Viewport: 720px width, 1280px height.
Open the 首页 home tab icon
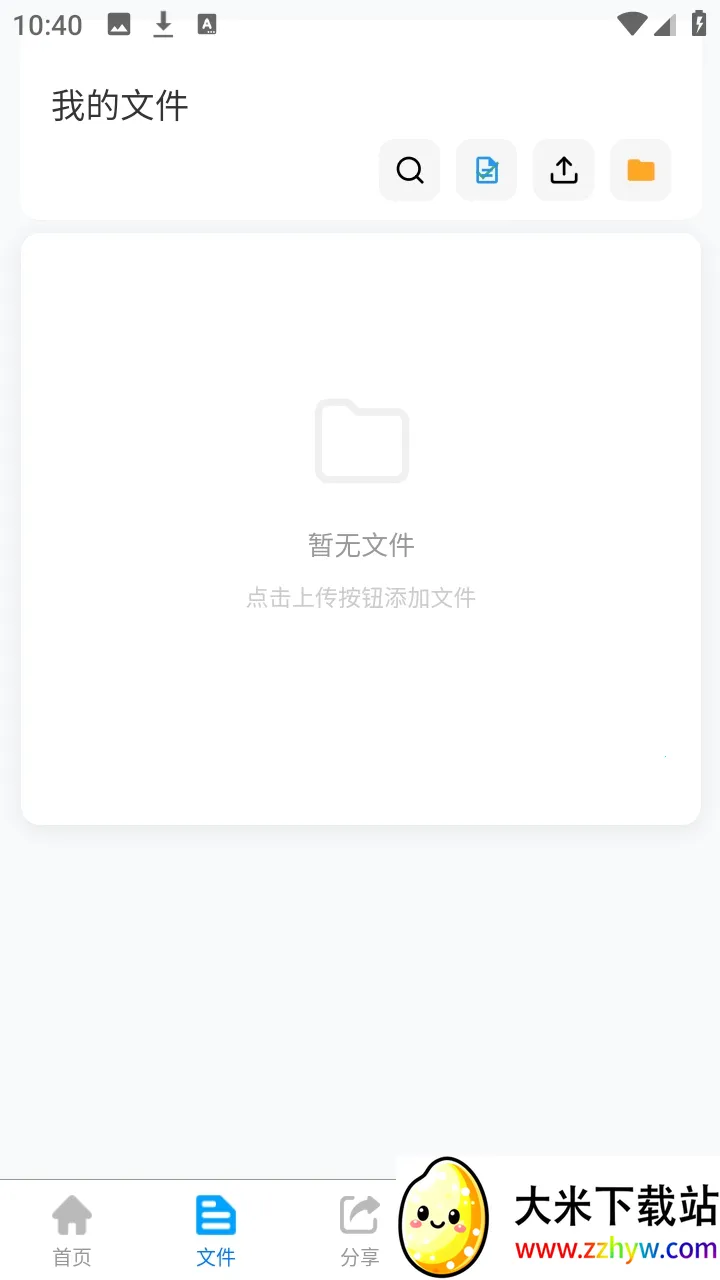[71, 1215]
